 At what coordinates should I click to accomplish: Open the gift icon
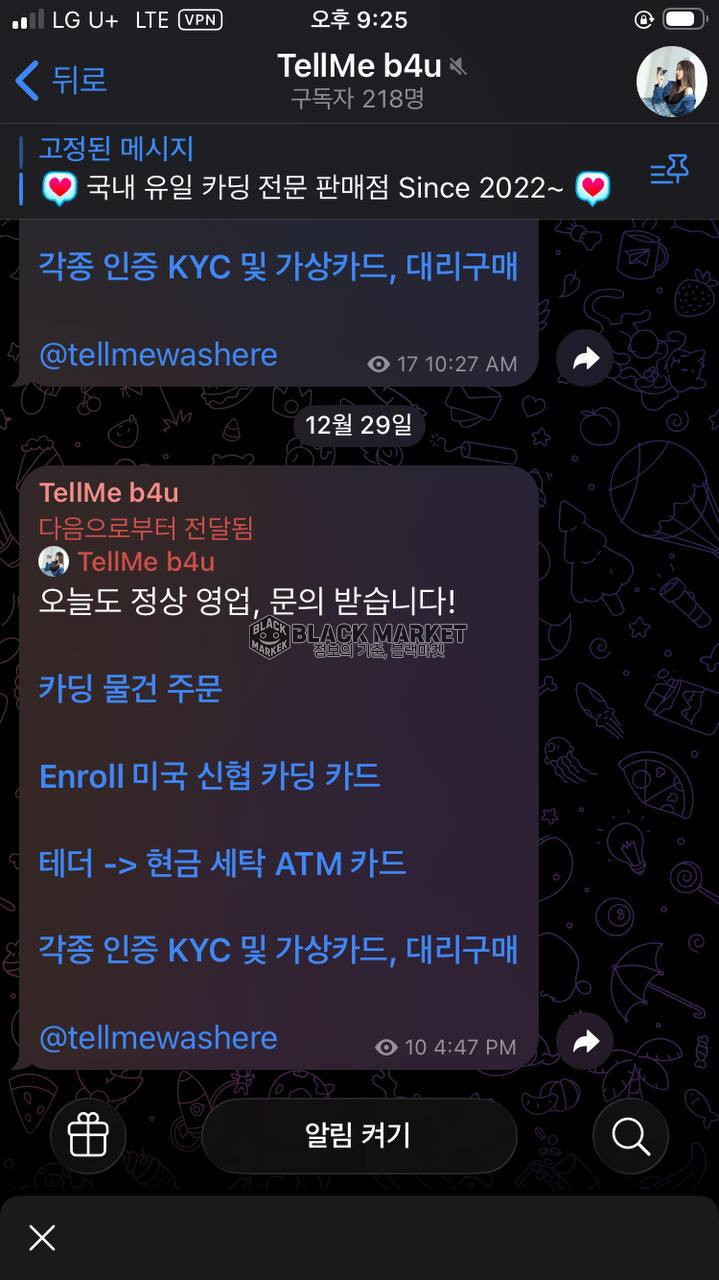tap(88, 1135)
